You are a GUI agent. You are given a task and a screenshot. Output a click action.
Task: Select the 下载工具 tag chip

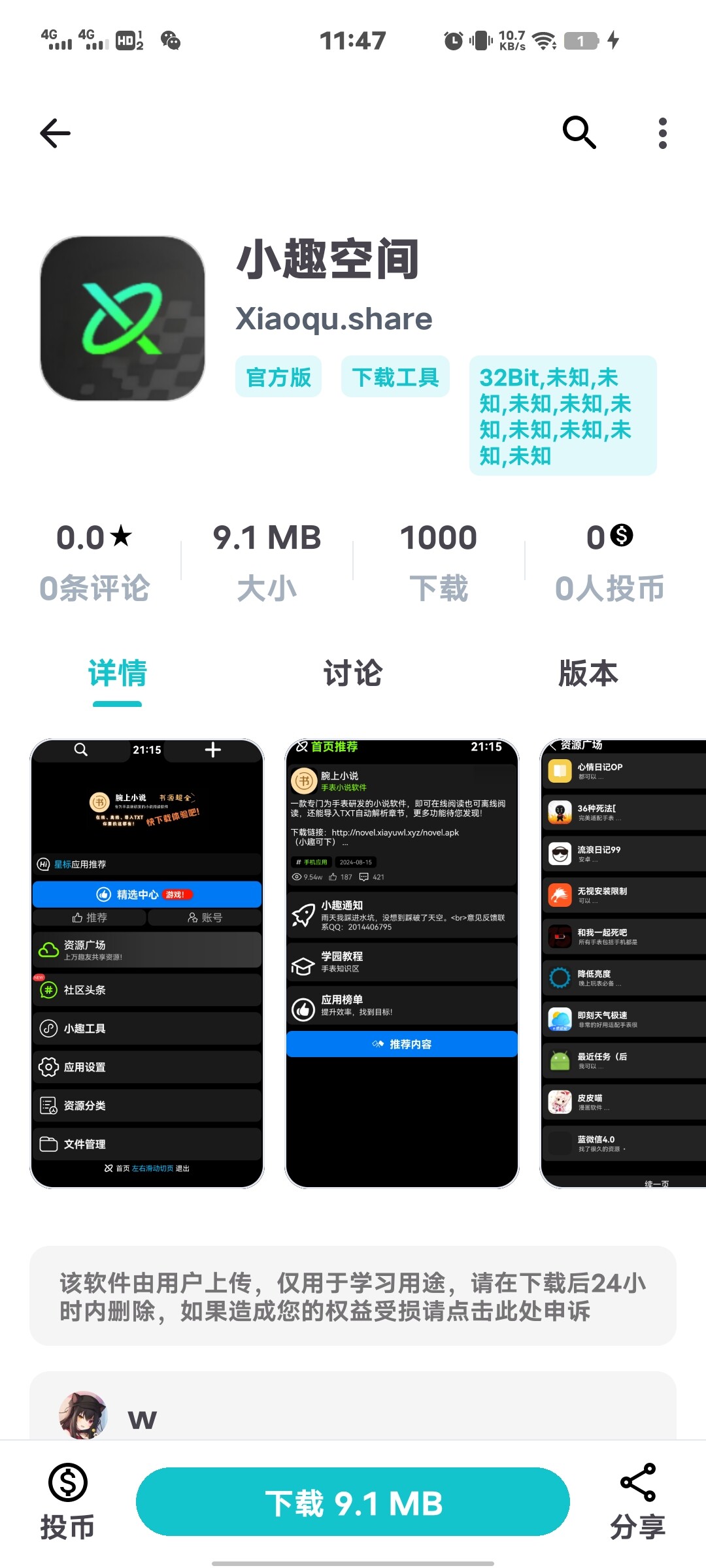point(395,377)
